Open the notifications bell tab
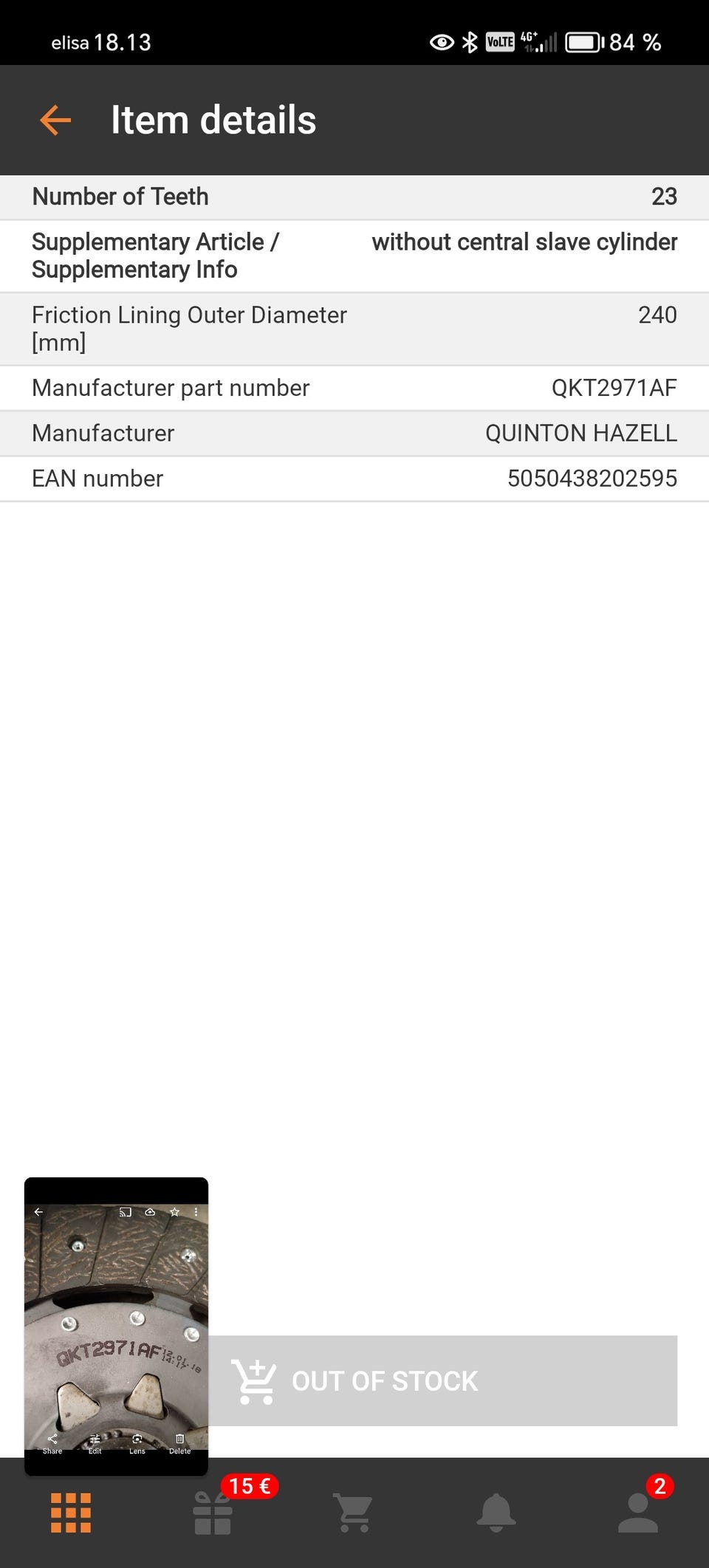 click(x=496, y=1513)
